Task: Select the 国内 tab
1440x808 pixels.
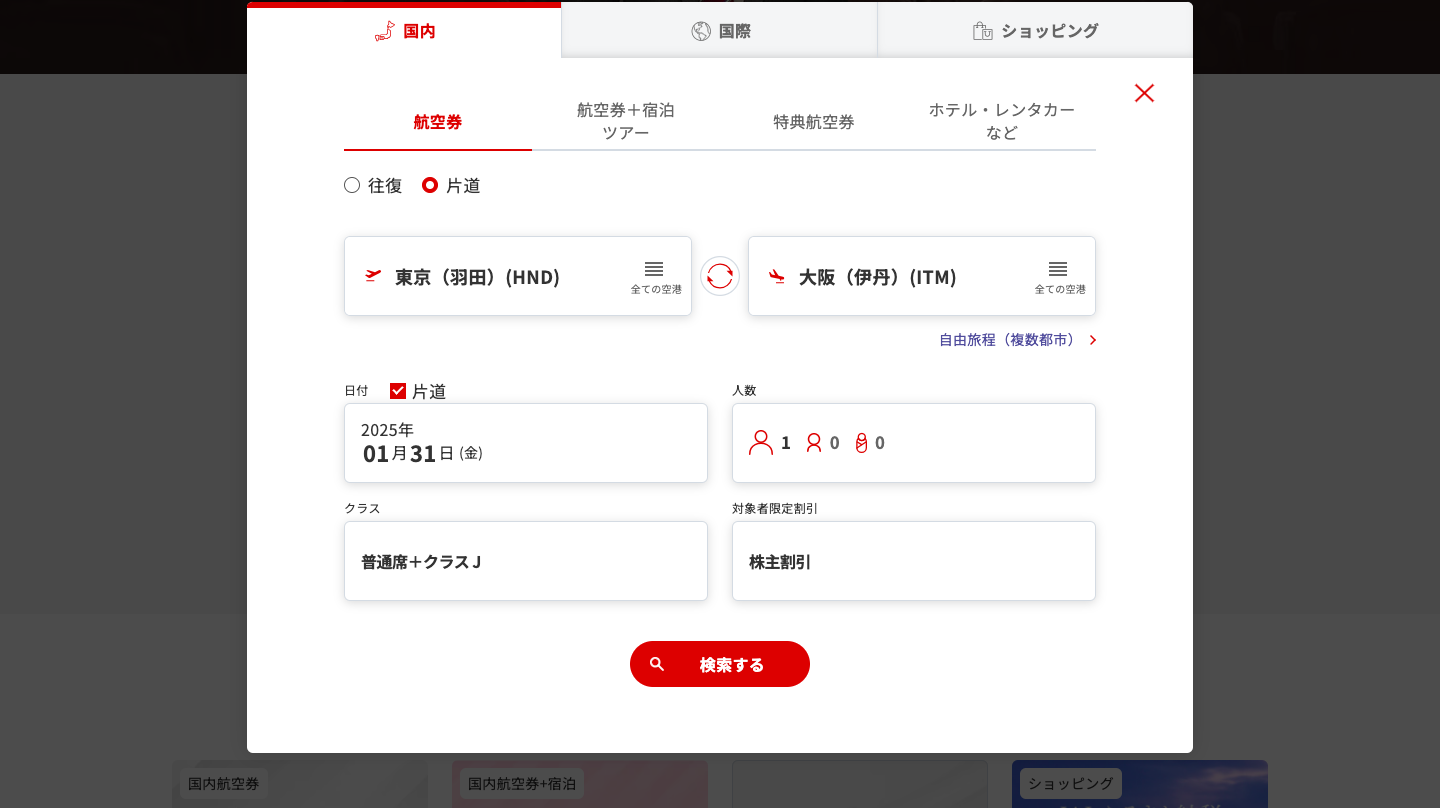Action: click(x=405, y=31)
